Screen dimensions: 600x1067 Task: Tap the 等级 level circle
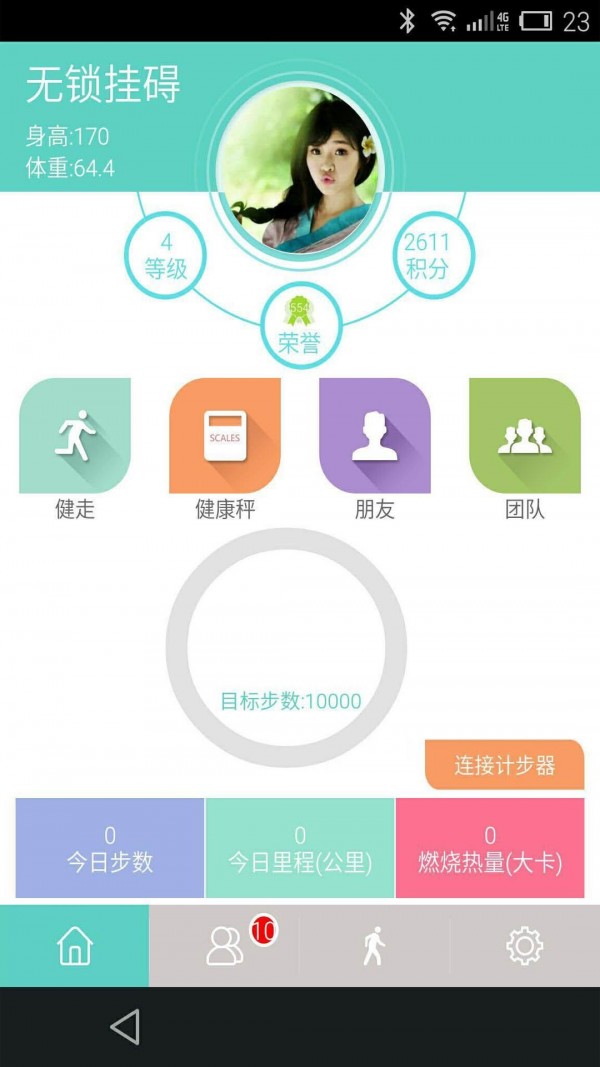click(165, 256)
